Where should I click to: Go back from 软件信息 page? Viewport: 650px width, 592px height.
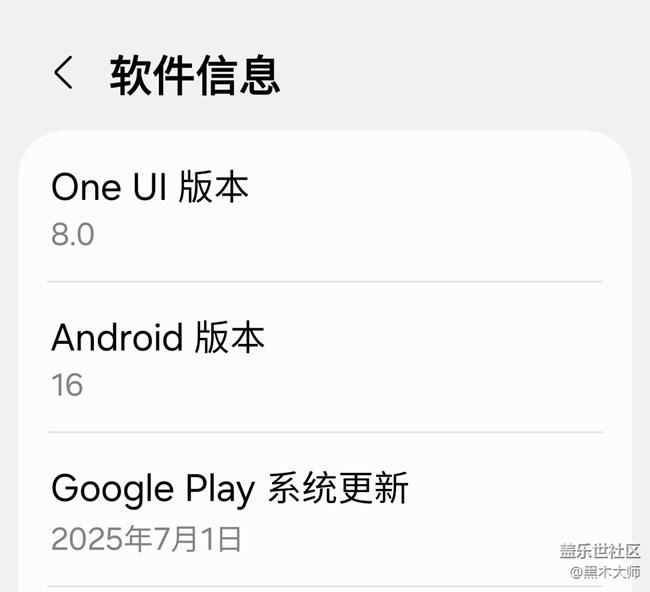pos(63,73)
